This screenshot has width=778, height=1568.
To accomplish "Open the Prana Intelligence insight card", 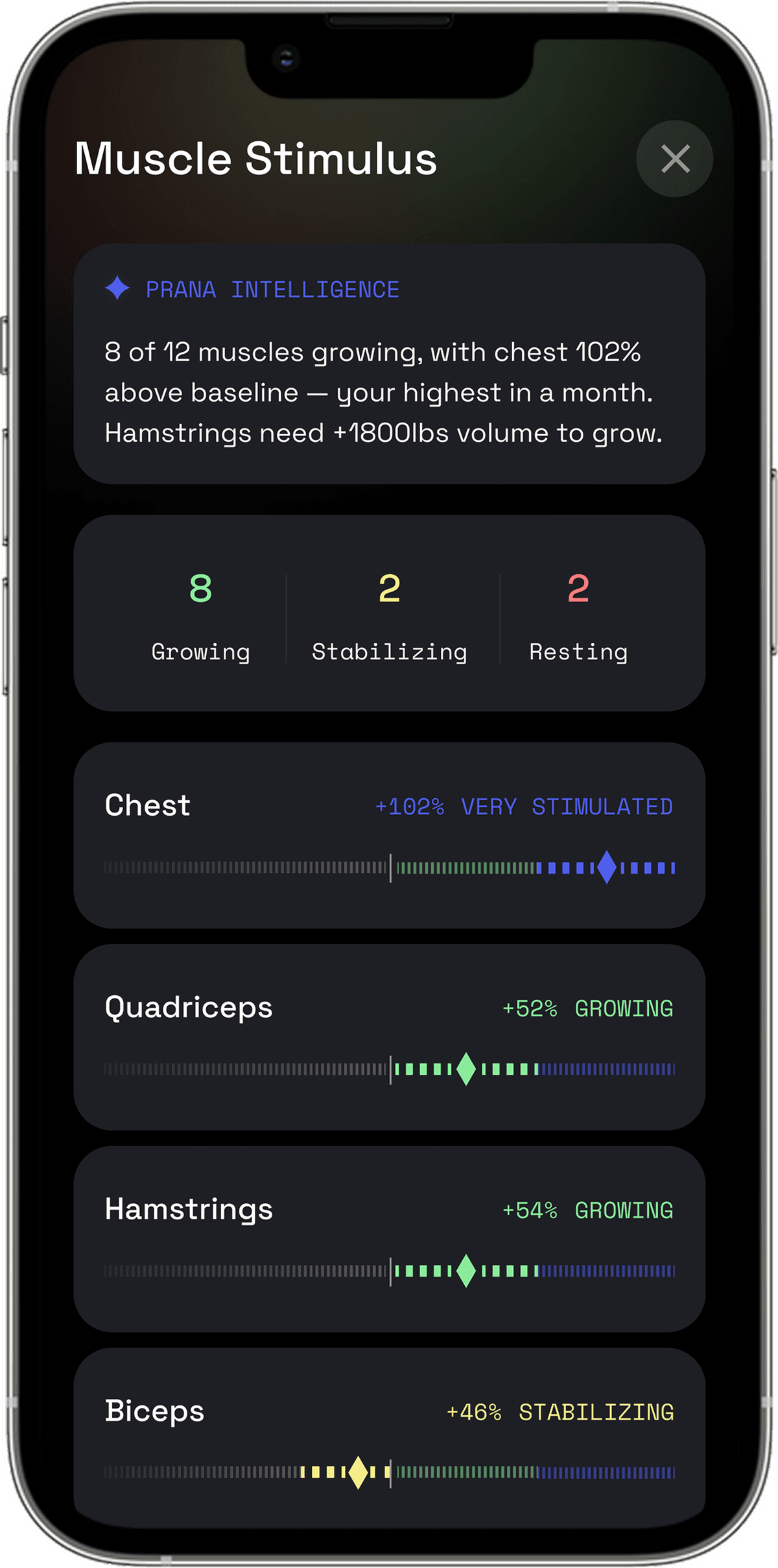I will tap(389, 363).
